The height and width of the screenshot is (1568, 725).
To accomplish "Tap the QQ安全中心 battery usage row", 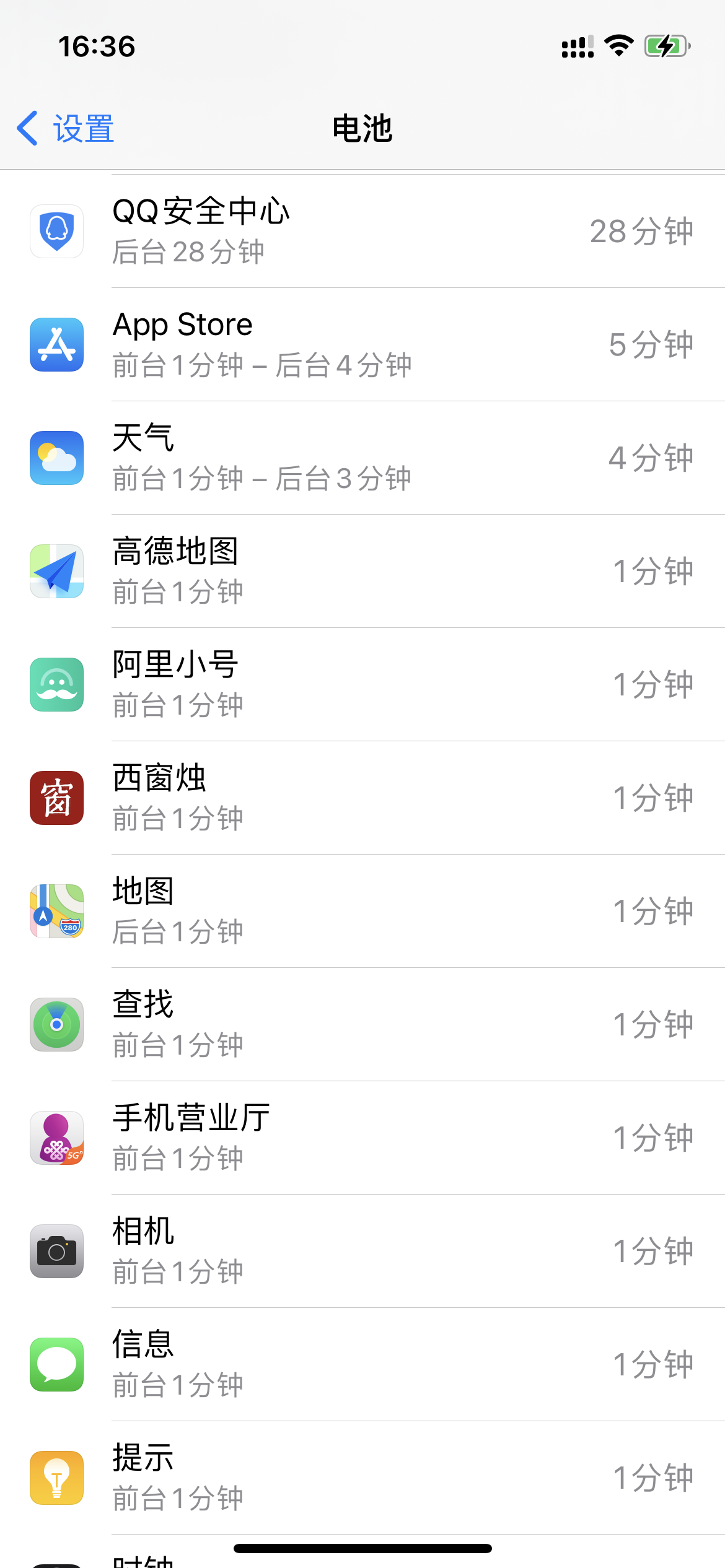I will click(x=362, y=231).
